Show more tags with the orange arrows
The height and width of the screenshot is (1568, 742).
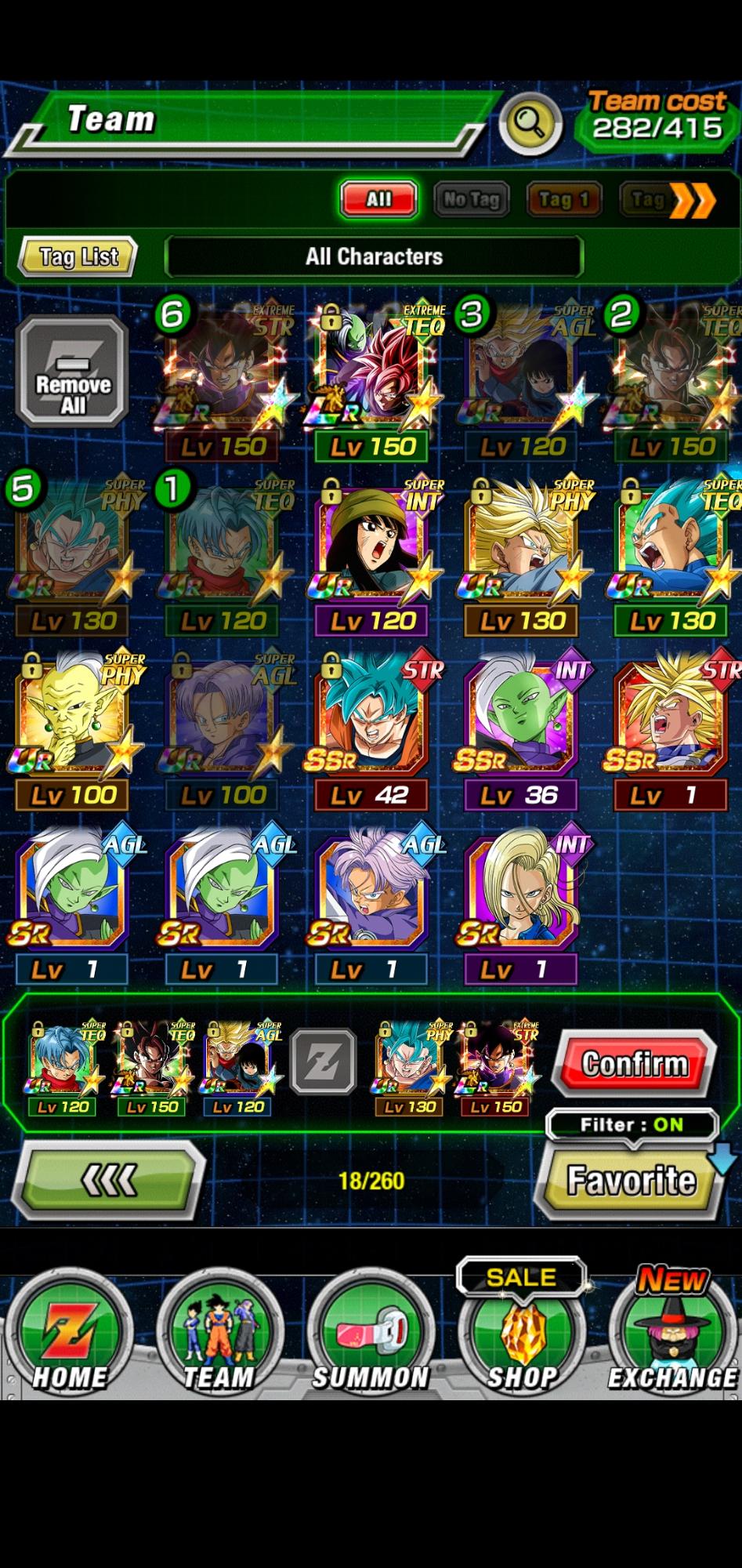tap(693, 201)
